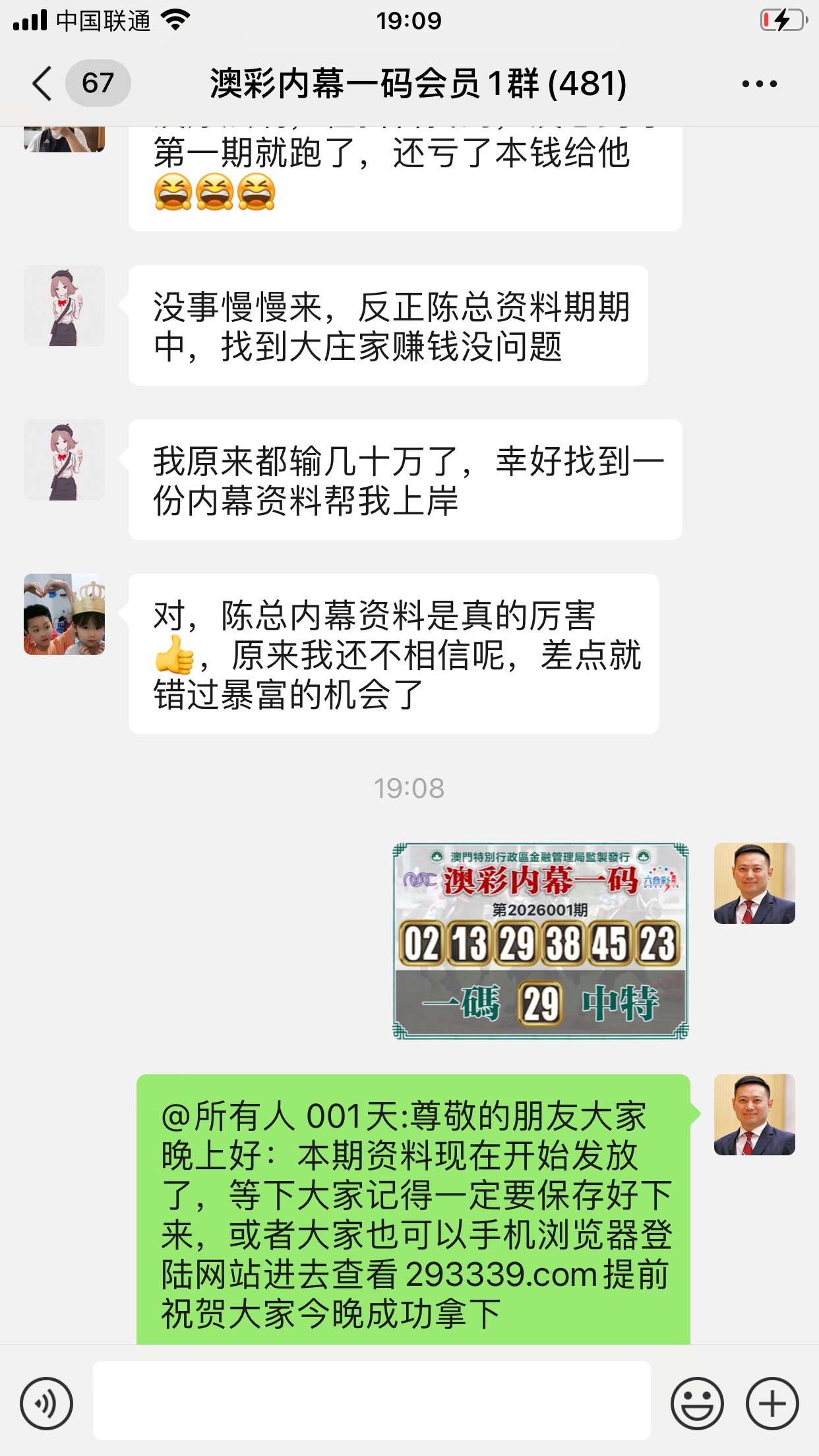Open the suited man's avatar beside @所有人 message
The width and height of the screenshot is (819, 1456).
point(754,1114)
